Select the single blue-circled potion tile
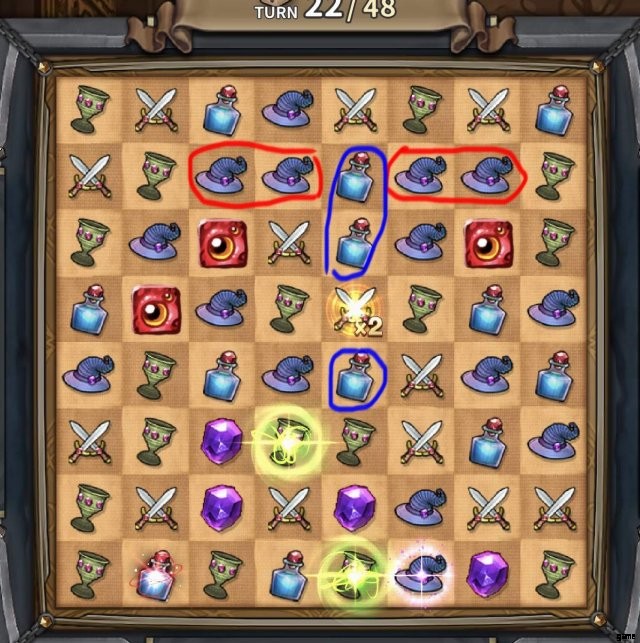The image size is (640, 643). pyautogui.click(x=356, y=376)
